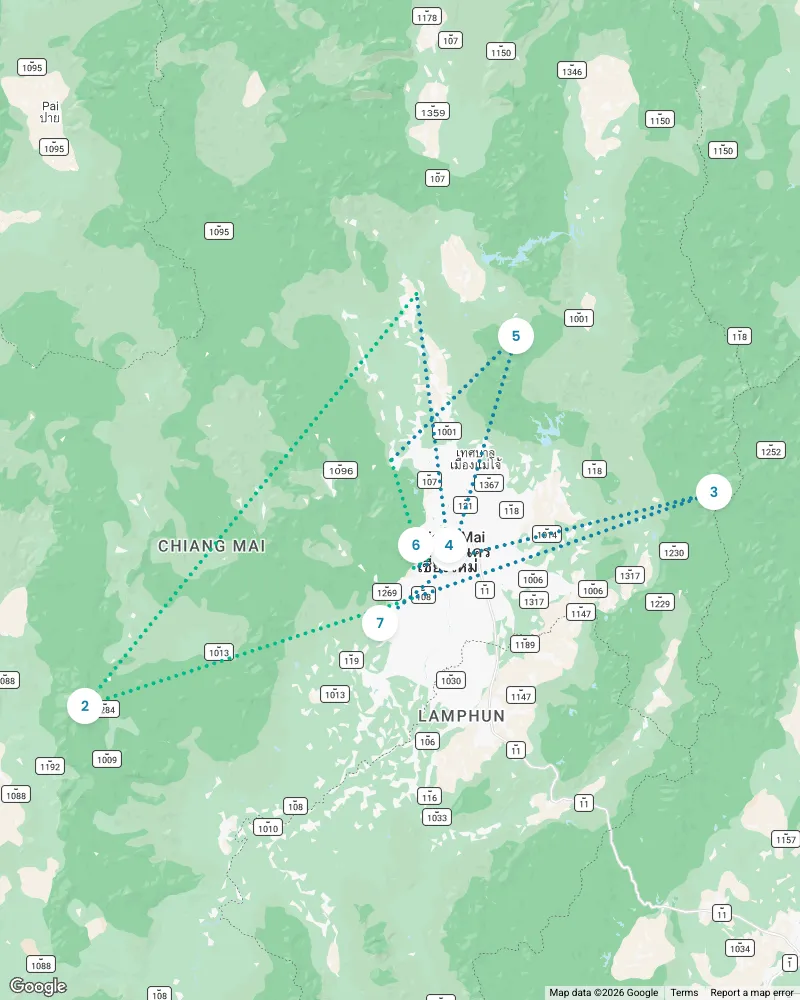Open the Terms link
The height and width of the screenshot is (1000, 800).
[x=684, y=992]
